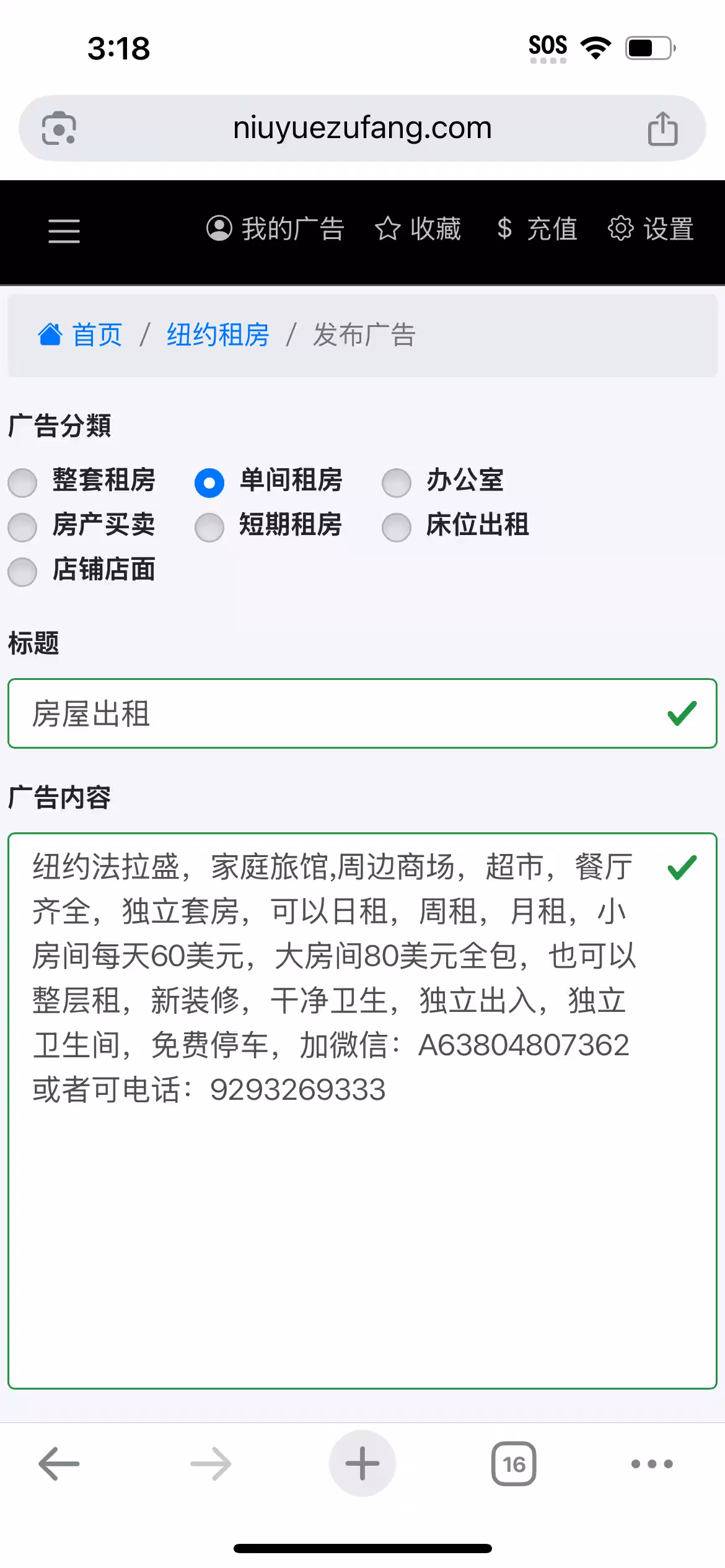Open the 纽约租房 breadcrumb link

[217, 334]
